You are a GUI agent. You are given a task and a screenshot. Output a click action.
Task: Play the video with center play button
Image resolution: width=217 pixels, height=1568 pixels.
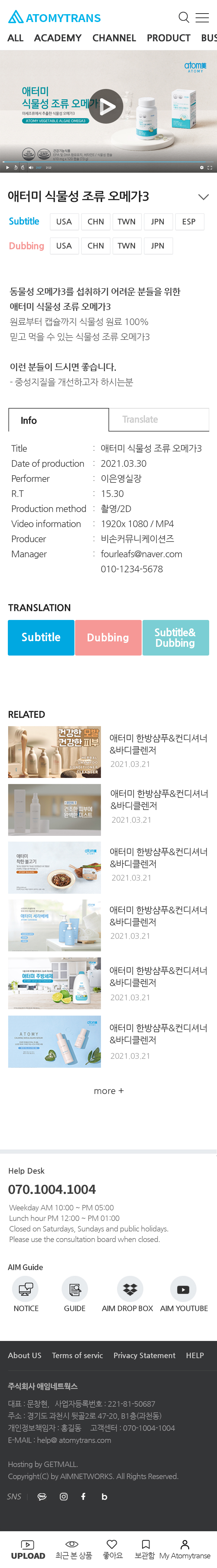[x=107, y=106]
